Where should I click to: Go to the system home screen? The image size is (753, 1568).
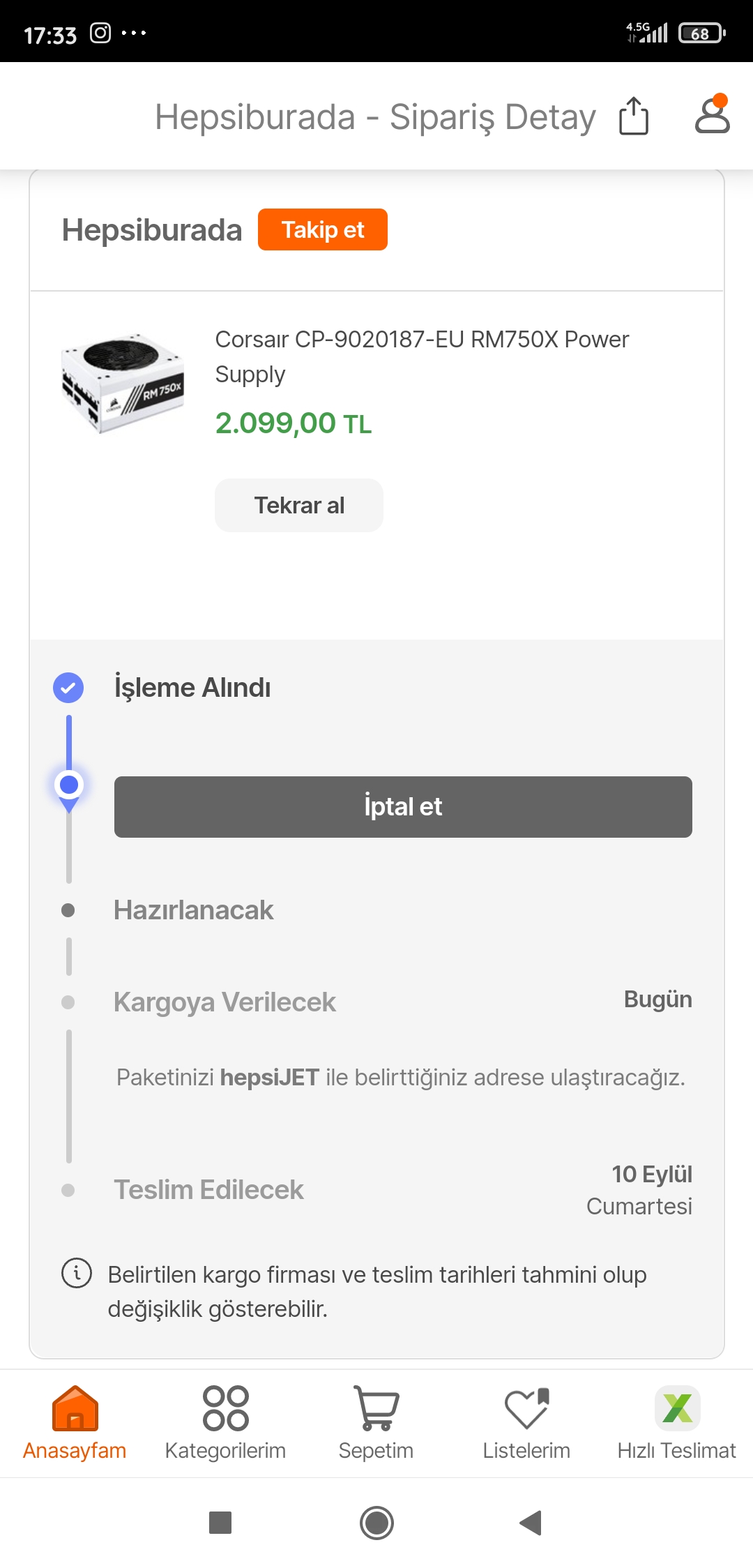(x=376, y=1523)
